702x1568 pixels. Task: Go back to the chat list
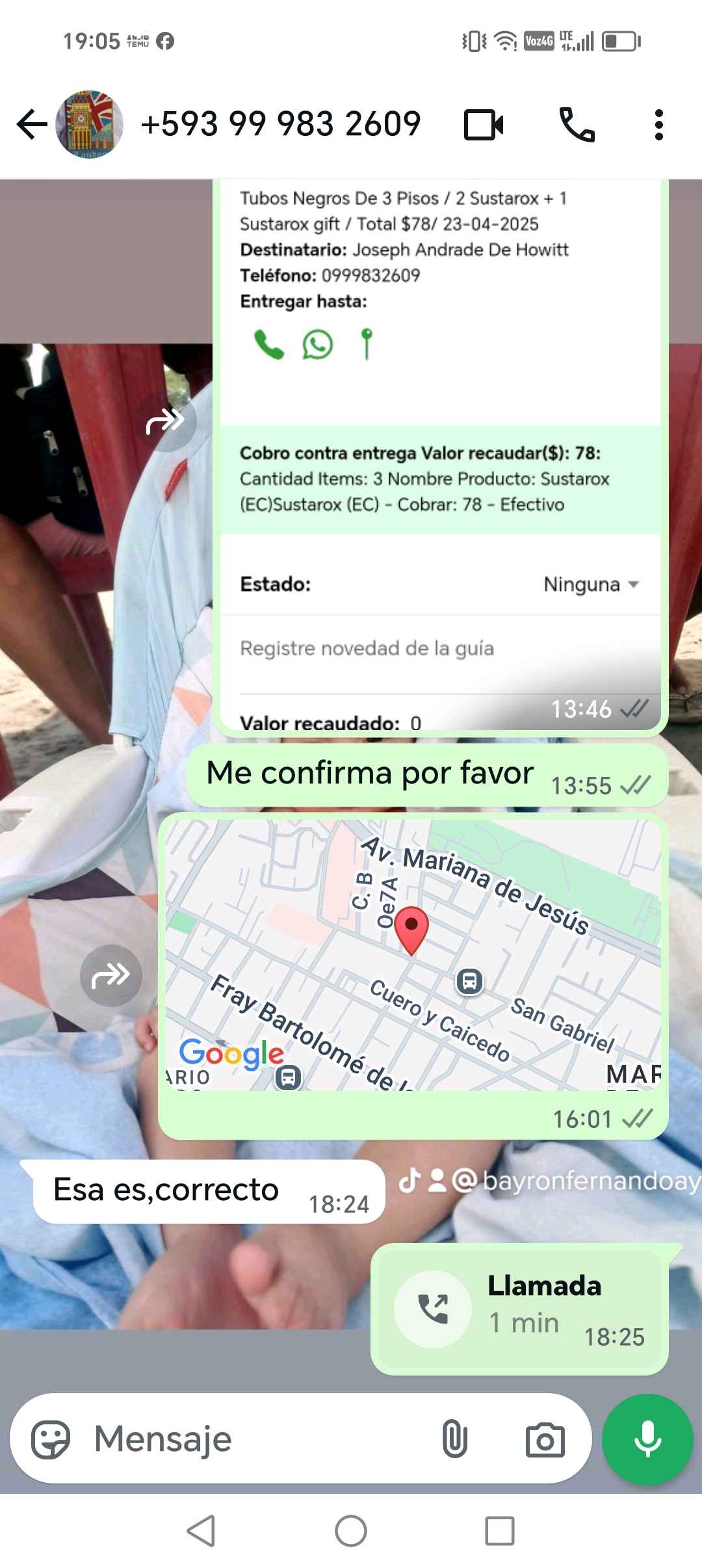pyautogui.click(x=31, y=124)
